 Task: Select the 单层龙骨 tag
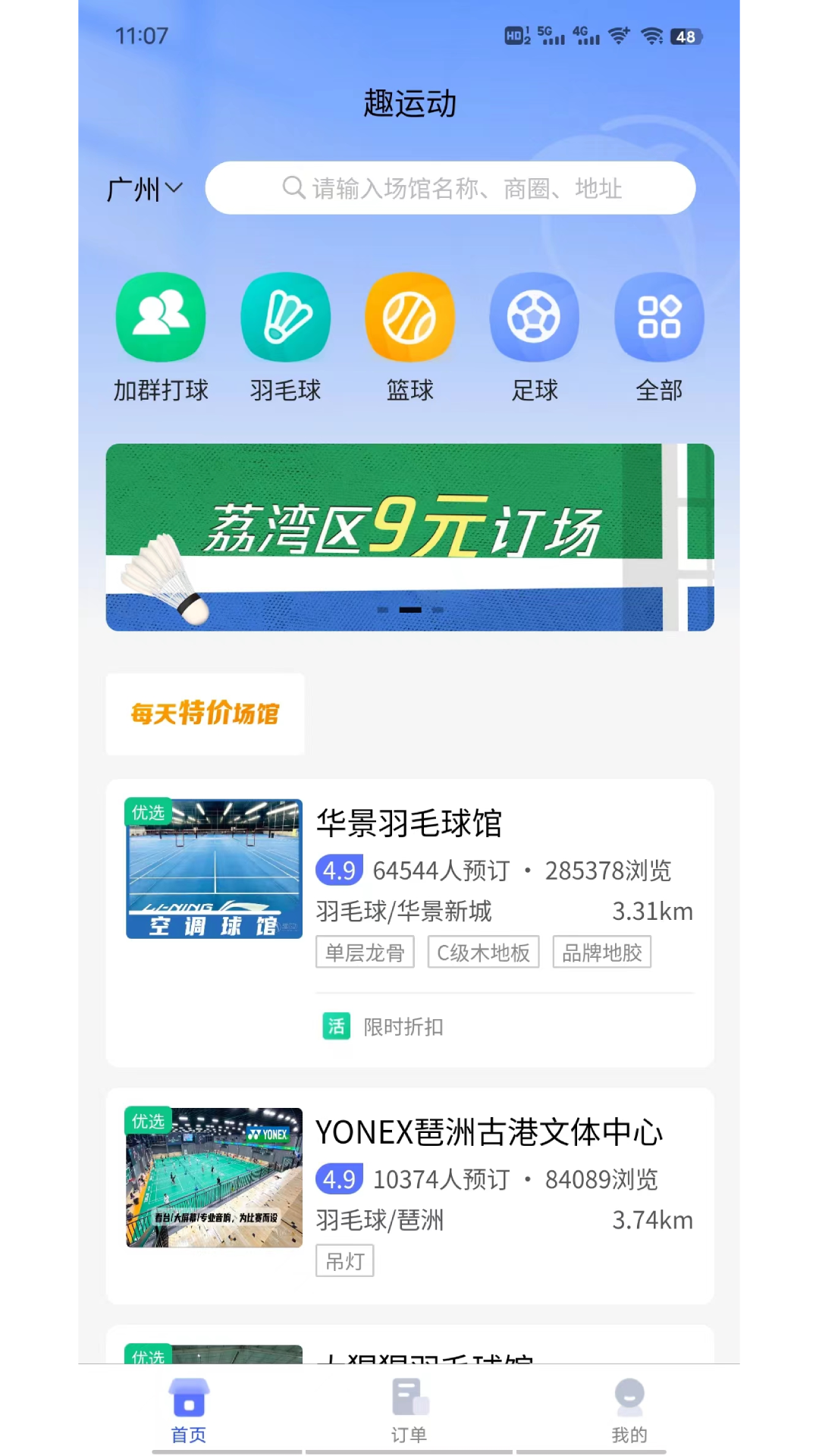click(364, 952)
